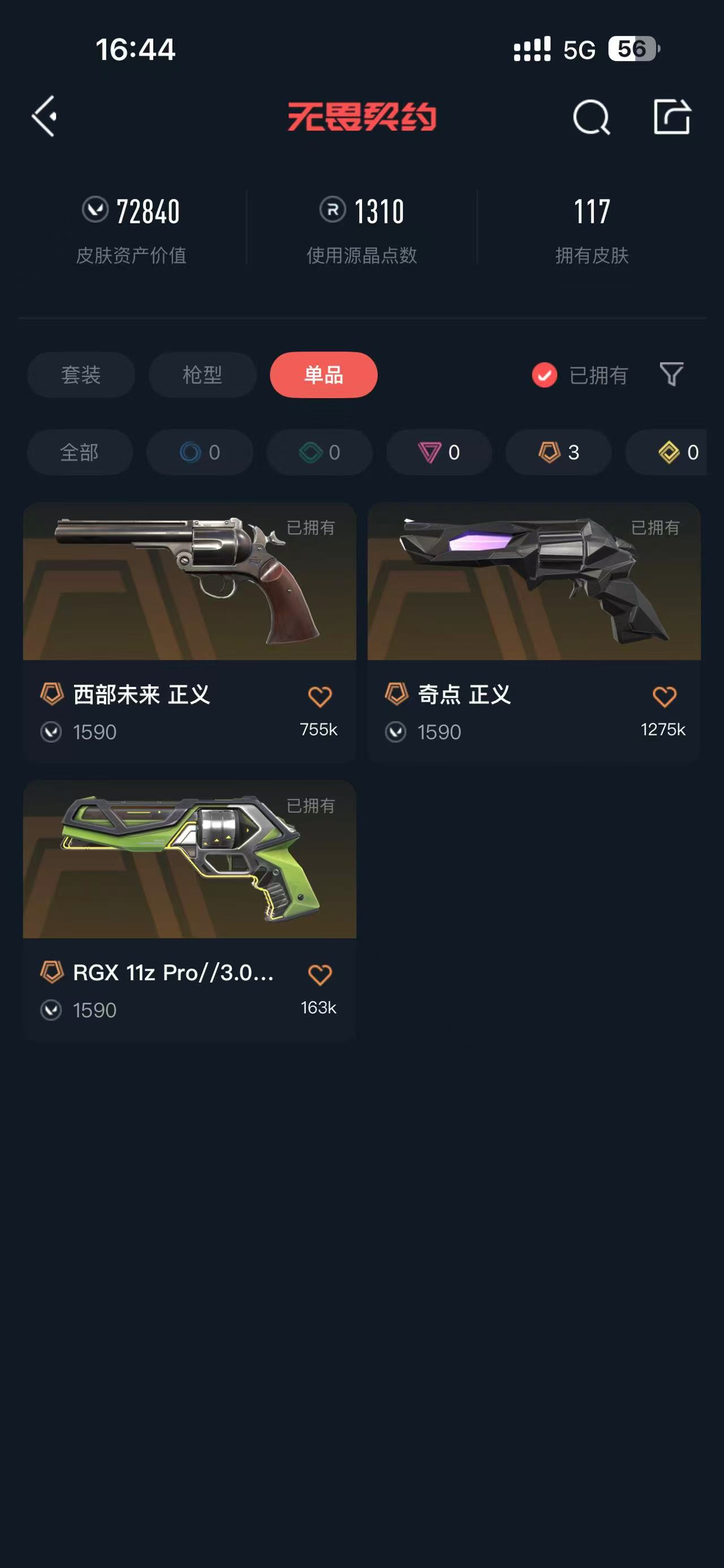Like the 西部未来 正义 skin

(x=320, y=696)
